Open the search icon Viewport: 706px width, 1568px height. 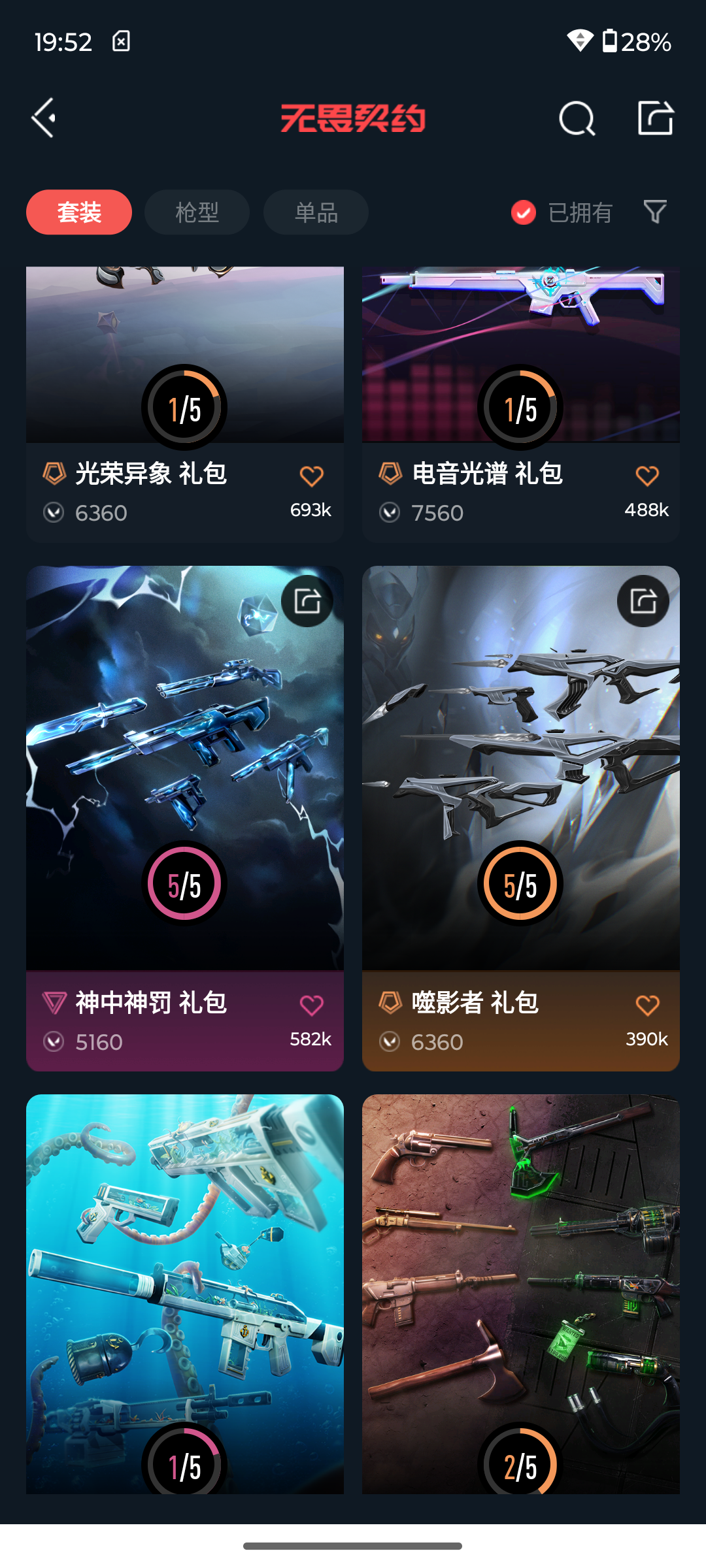[577, 119]
